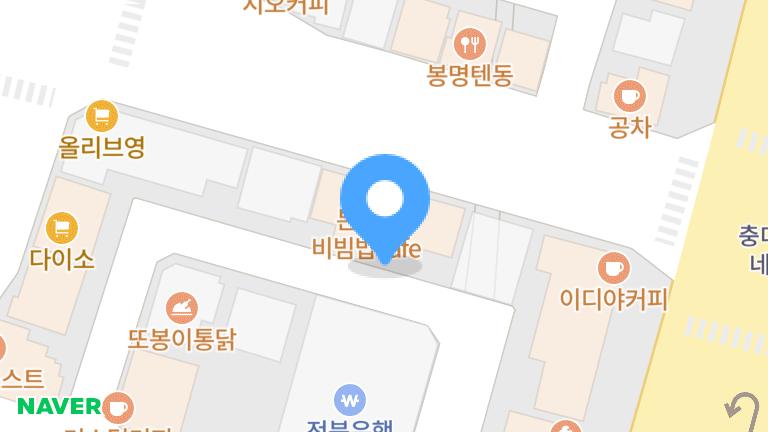Open the 공차 cafe marker

pos(629,97)
